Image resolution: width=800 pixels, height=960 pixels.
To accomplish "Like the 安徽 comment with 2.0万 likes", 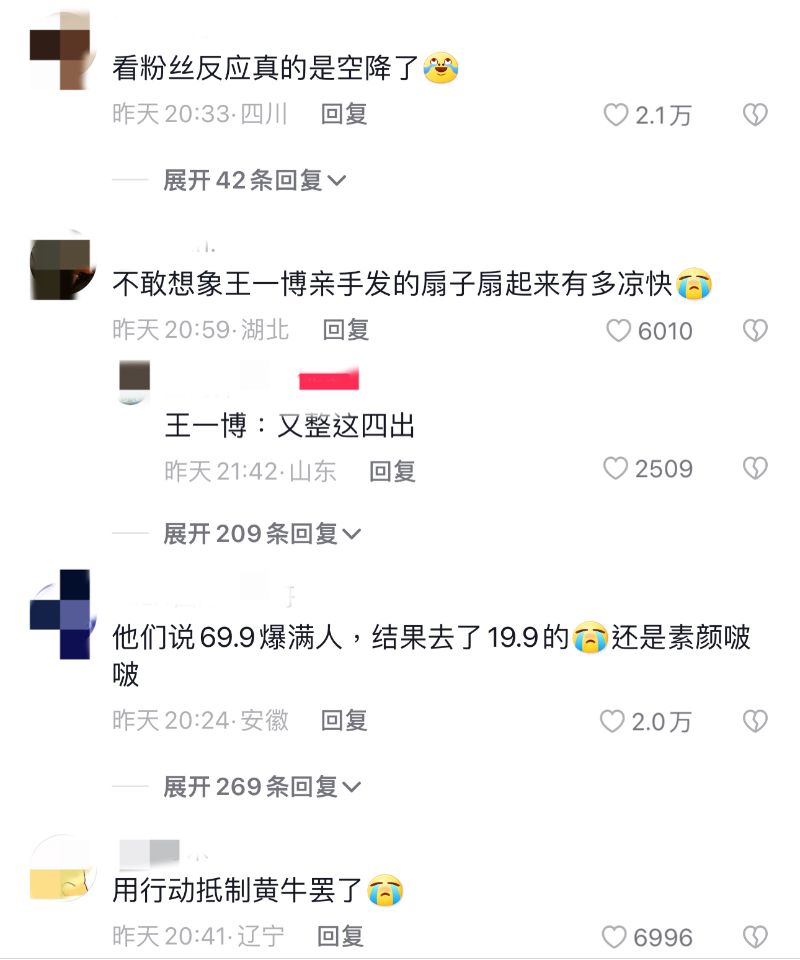I will pos(612,721).
